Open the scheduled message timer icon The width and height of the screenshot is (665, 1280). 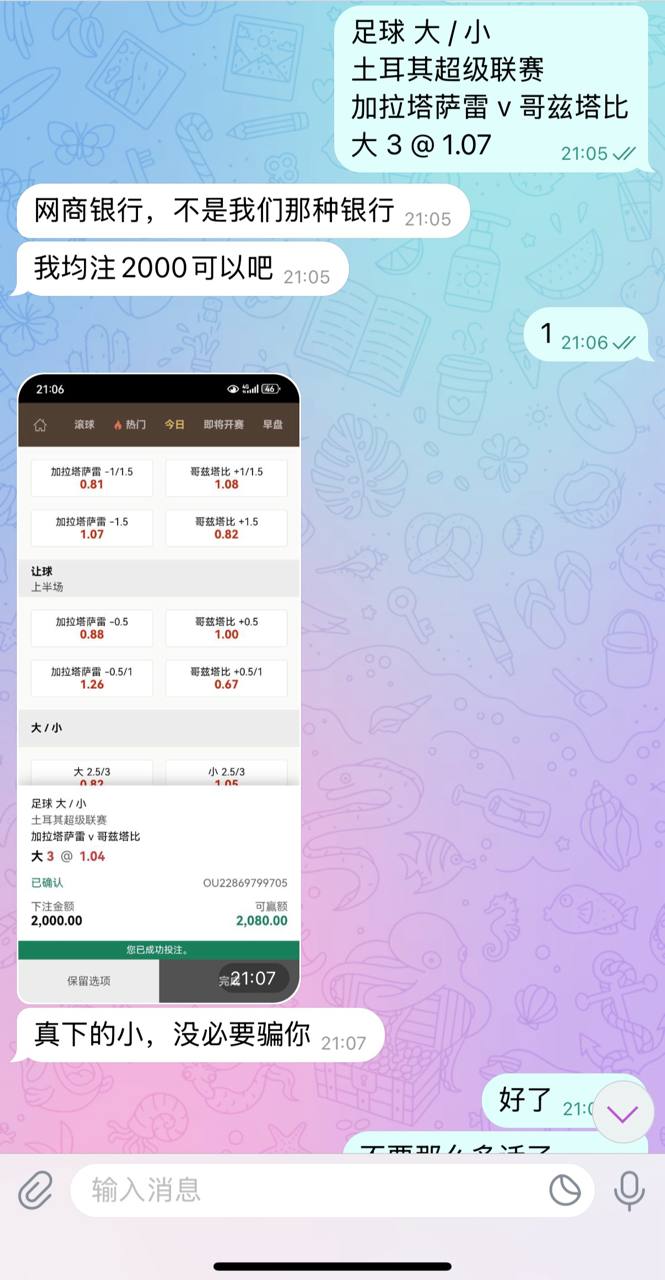566,1190
